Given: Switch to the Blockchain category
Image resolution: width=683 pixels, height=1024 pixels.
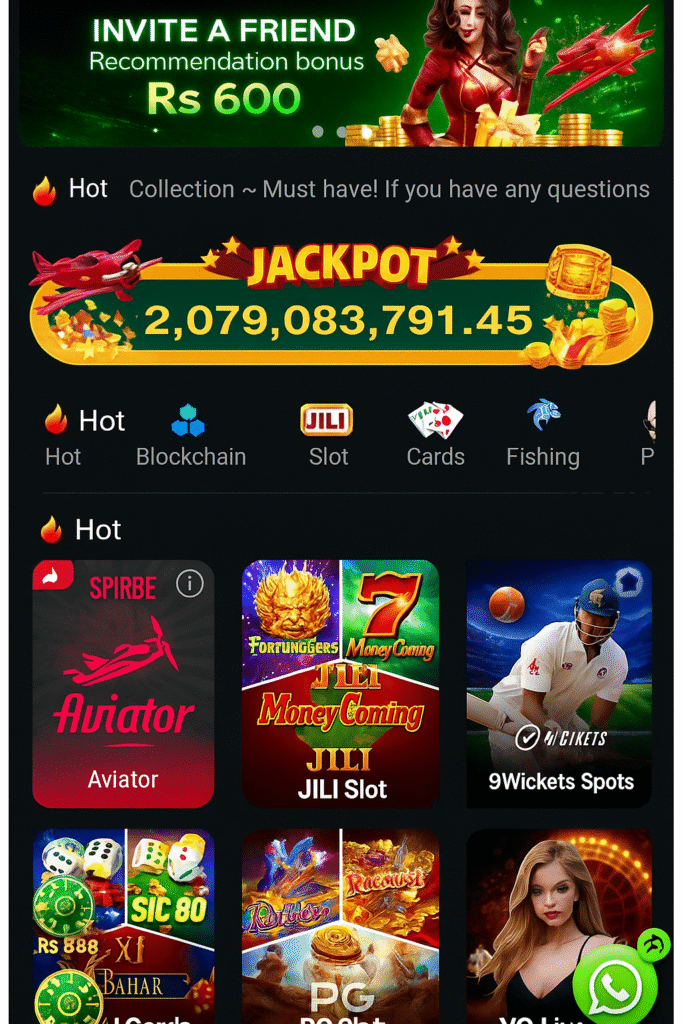Looking at the screenshot, I should tap(190, 437).
